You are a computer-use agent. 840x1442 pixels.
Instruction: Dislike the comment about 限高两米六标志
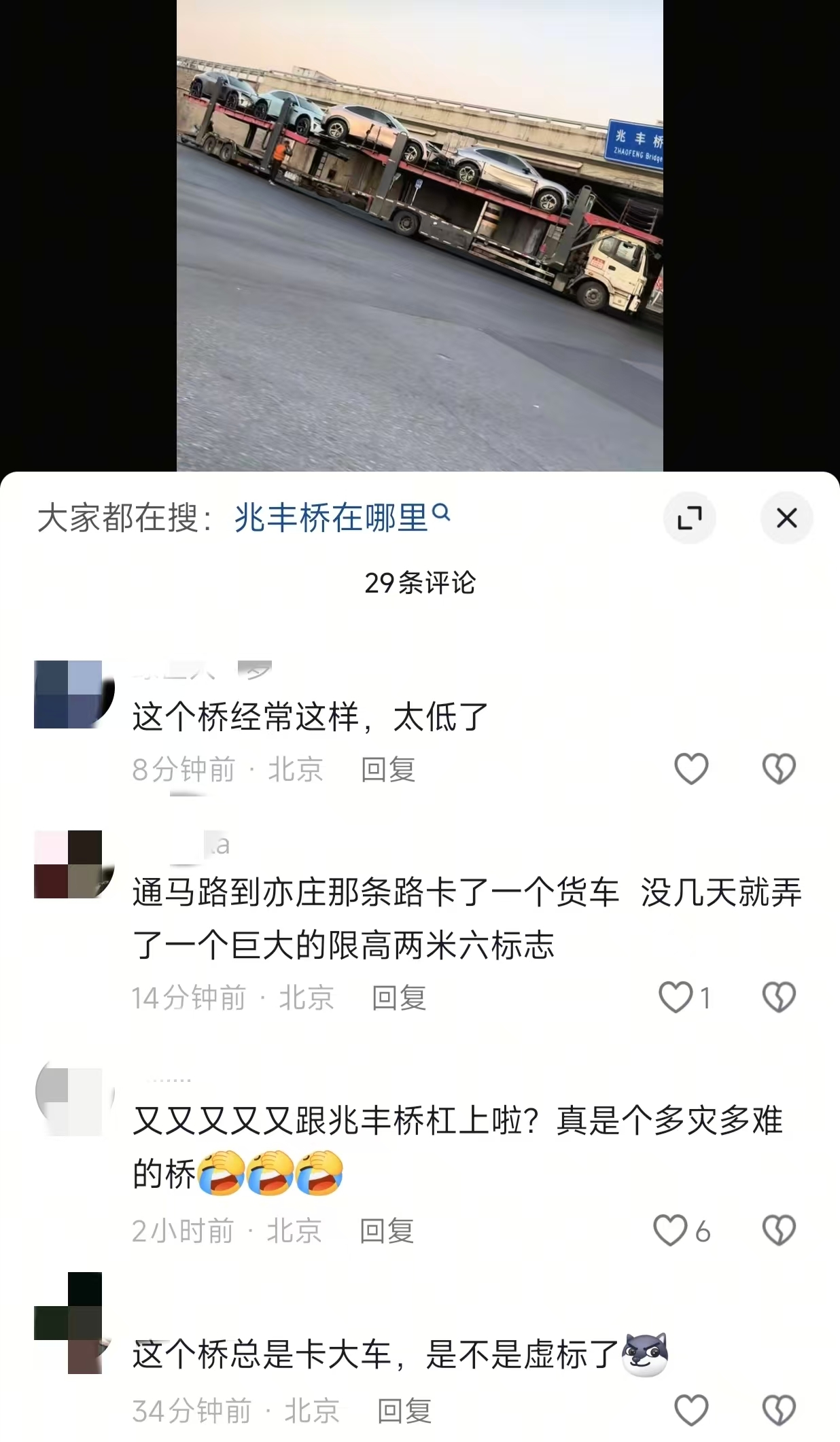click(x=779, y=998)
